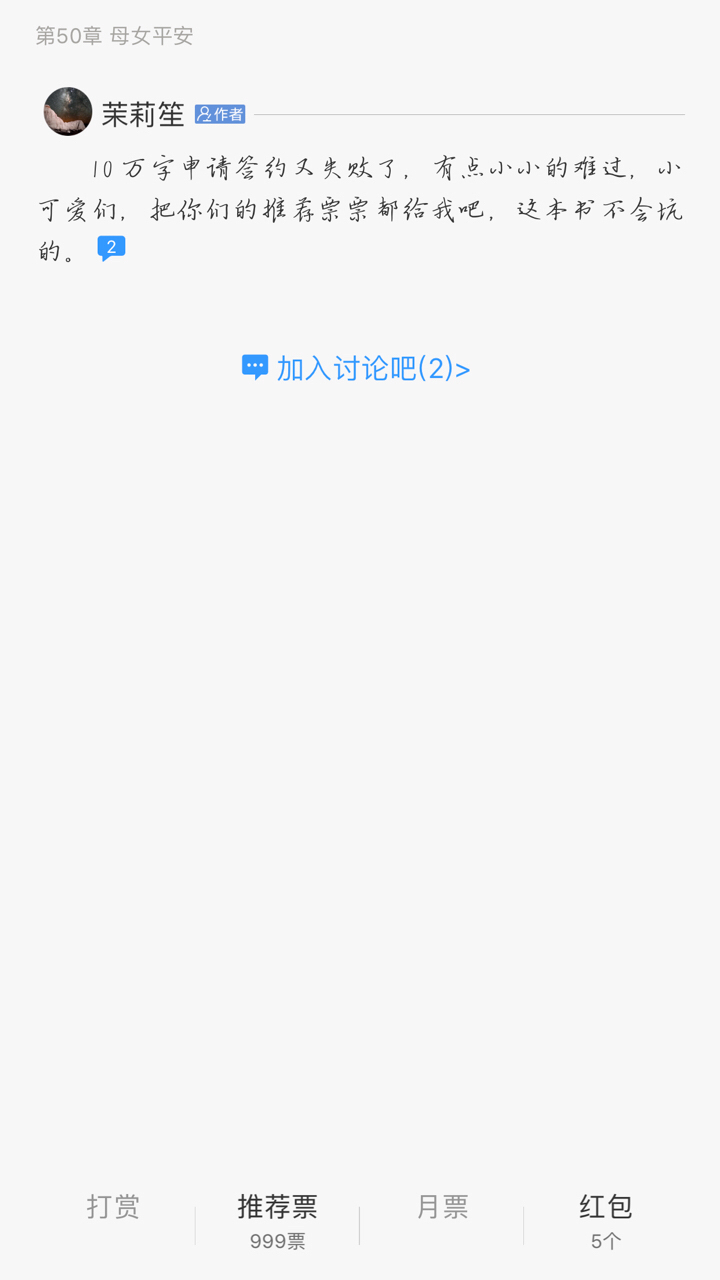Viewport: 720px width, 1280px height.
Task: Tap 加入讨论吧(2) discussion link
Action: click(356, 368)
